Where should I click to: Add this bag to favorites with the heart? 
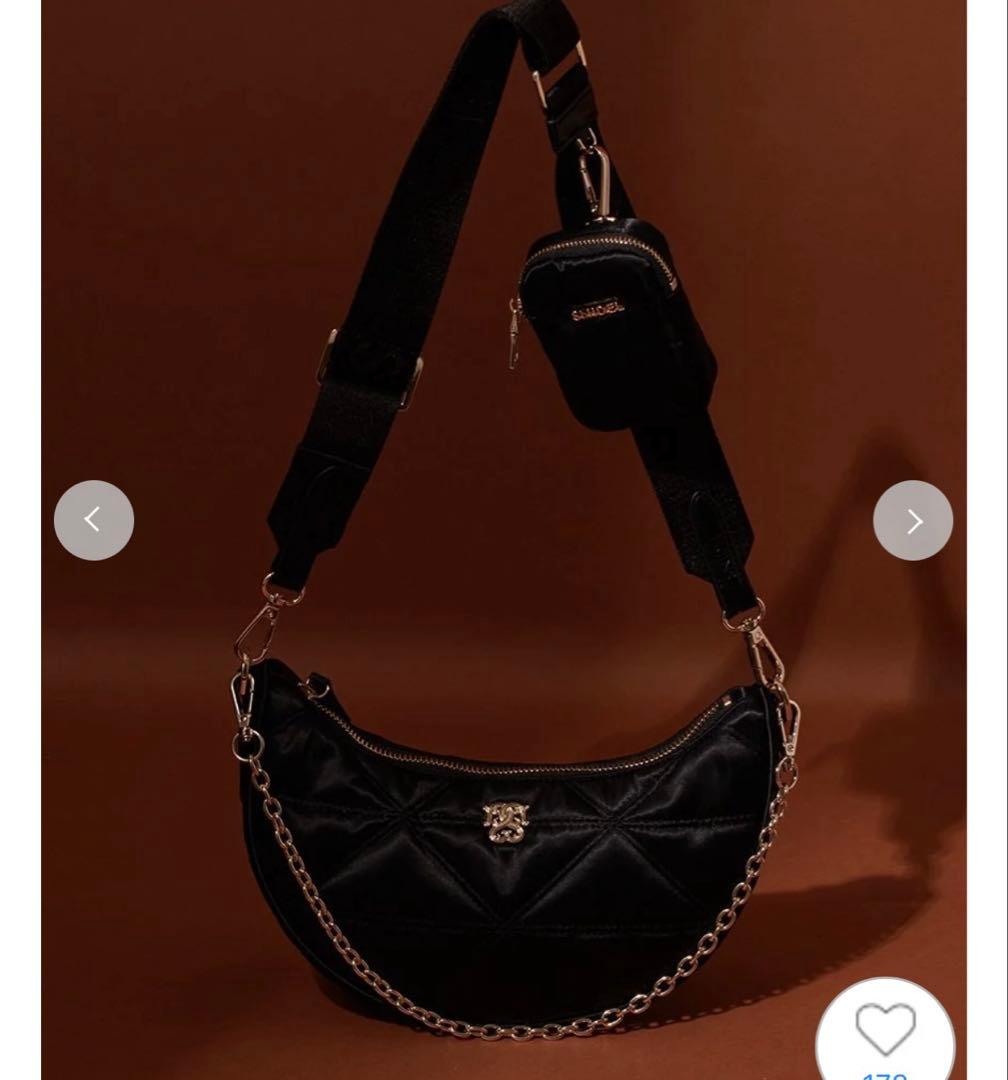[885, 1030]
